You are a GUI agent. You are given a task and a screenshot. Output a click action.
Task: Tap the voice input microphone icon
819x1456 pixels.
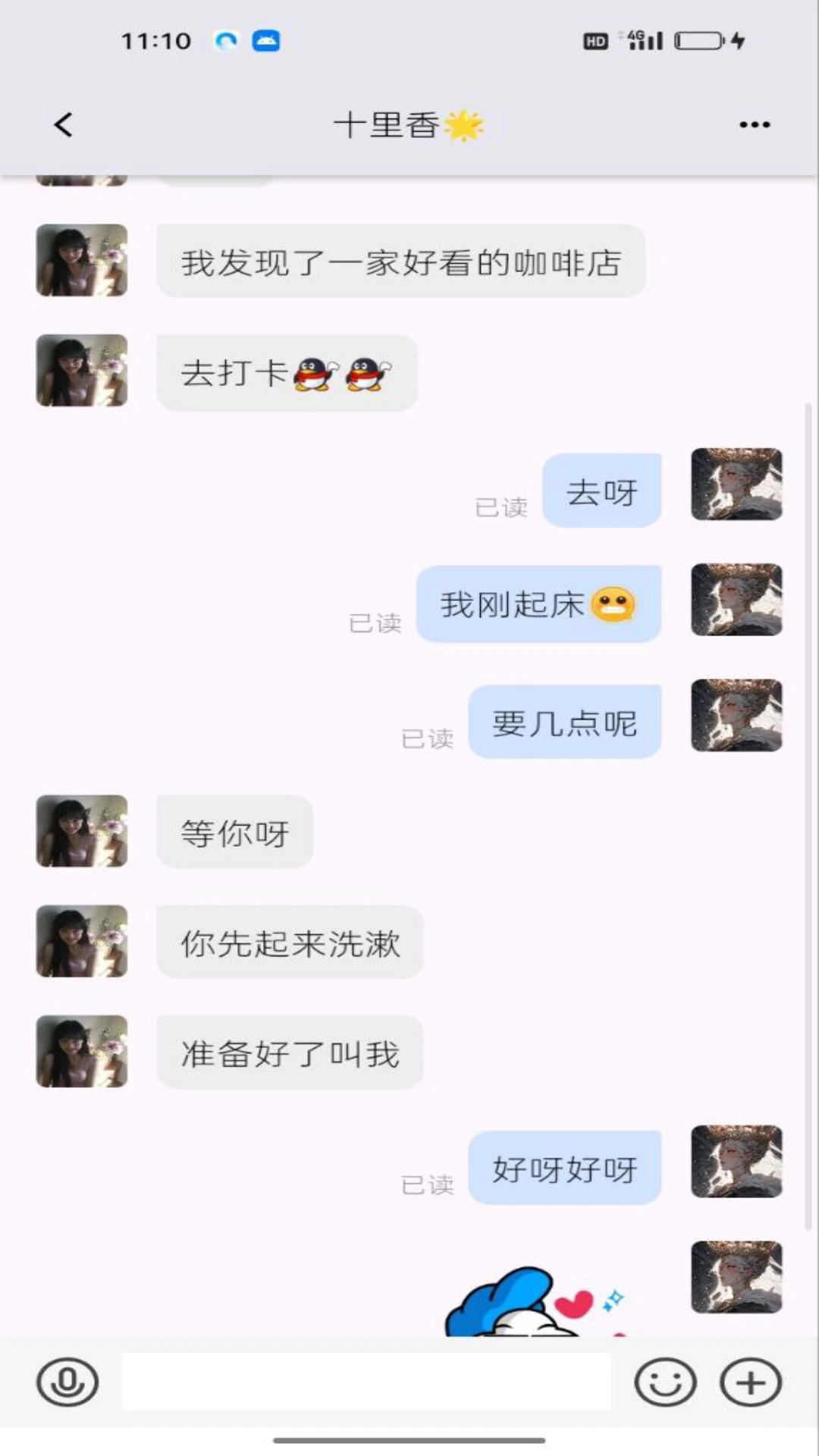[x=67, y=1382]
